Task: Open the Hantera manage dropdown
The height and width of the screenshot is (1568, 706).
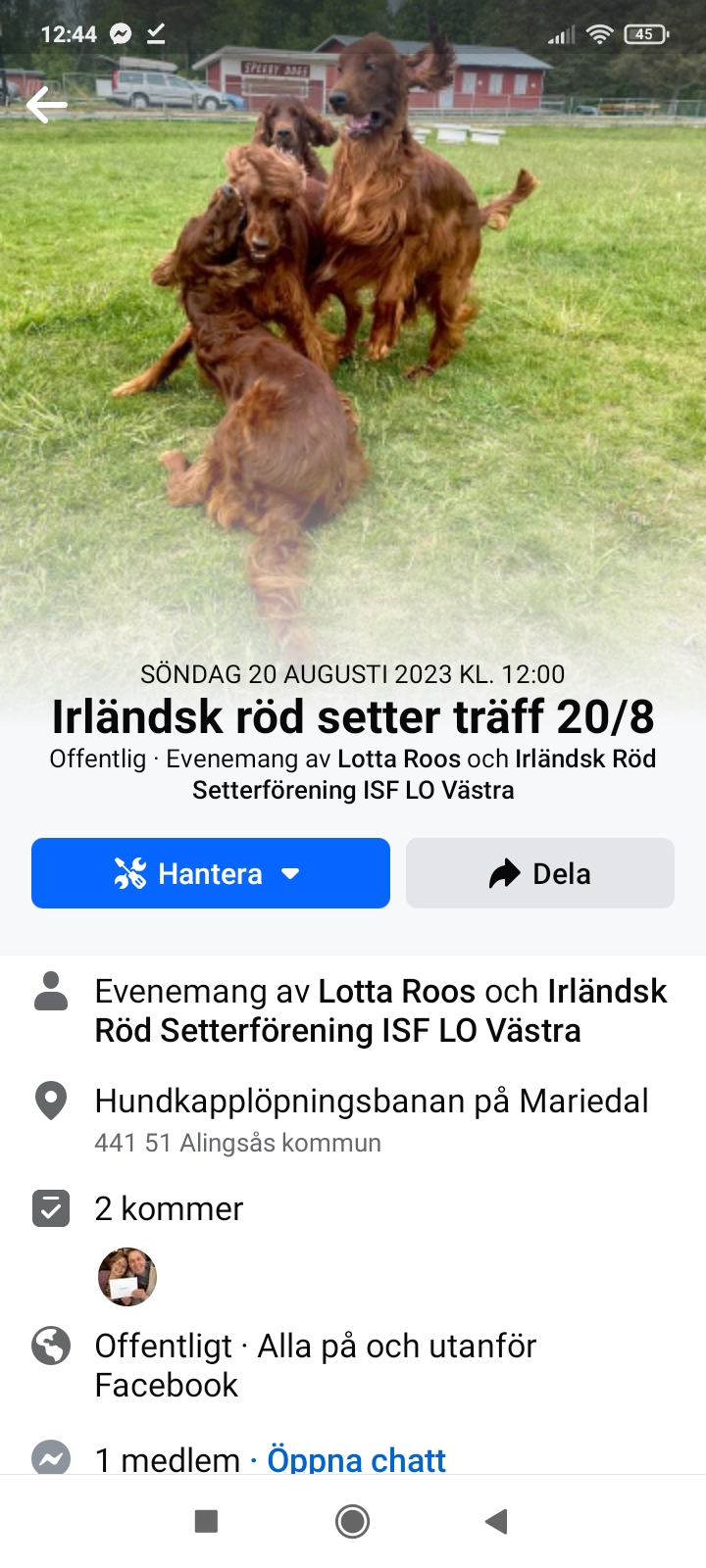Action: 210,873
